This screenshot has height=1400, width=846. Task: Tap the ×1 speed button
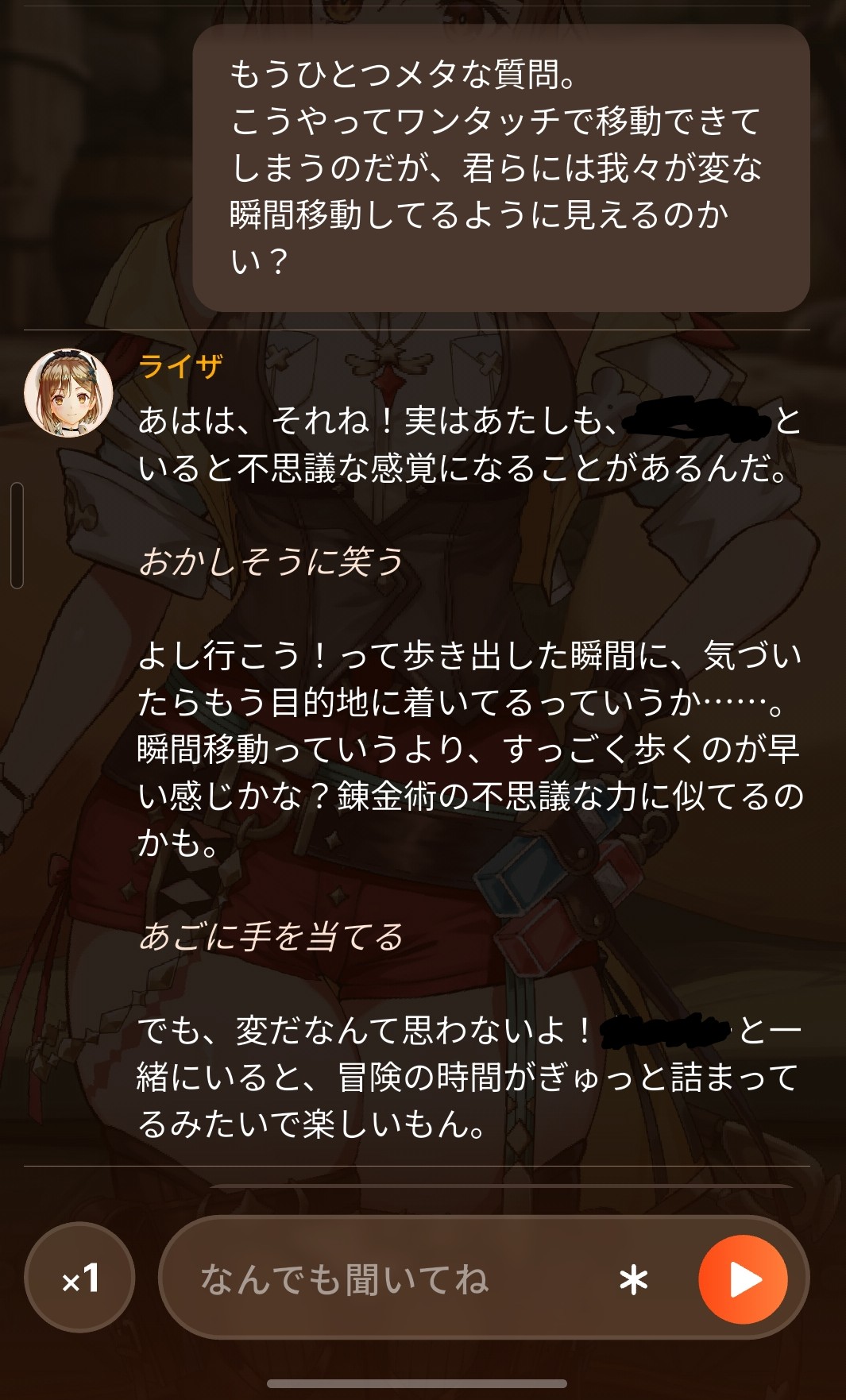point(79,1278)
